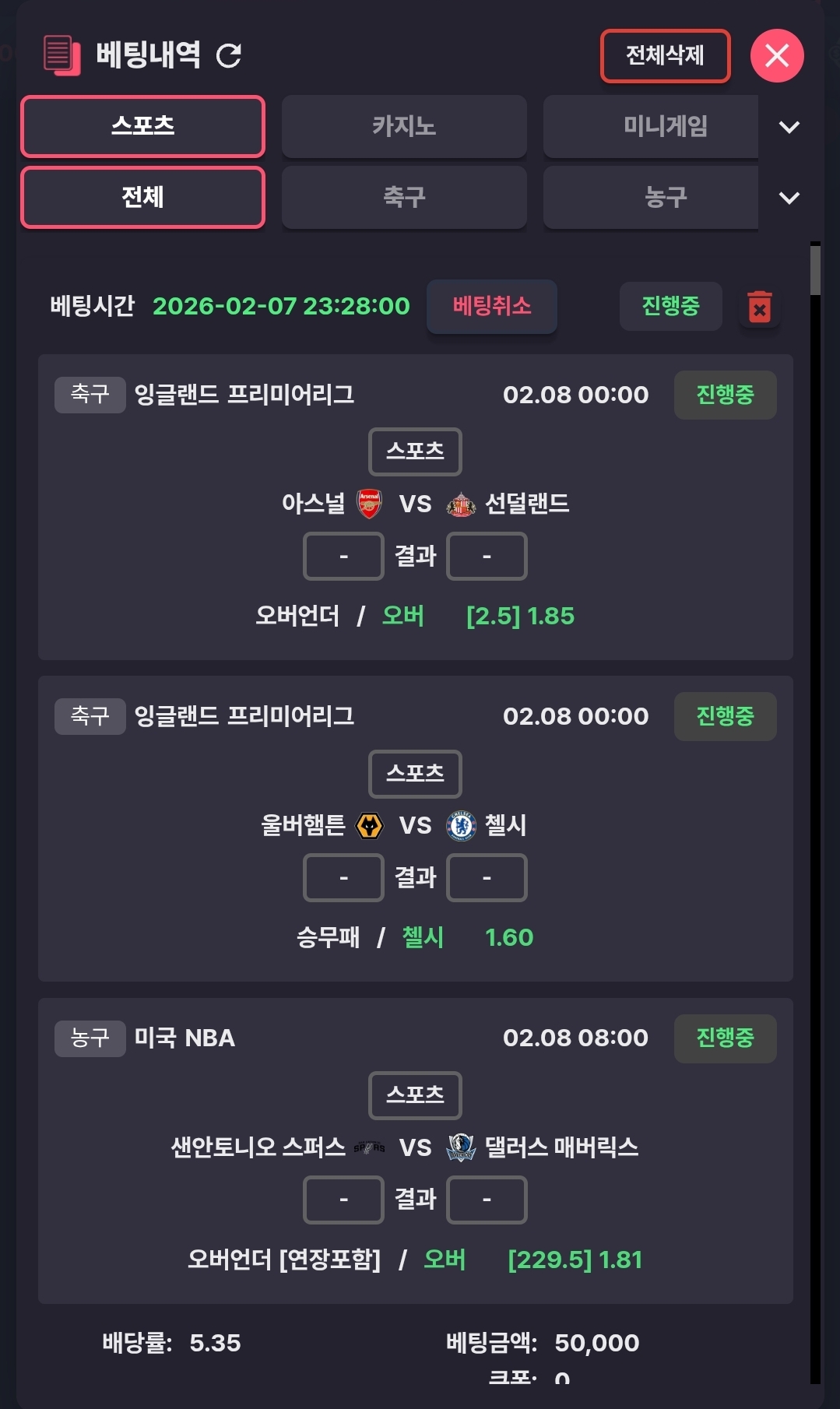
Task: Cancel the bet with 베팅취소
Action: (x=491, y=306)
